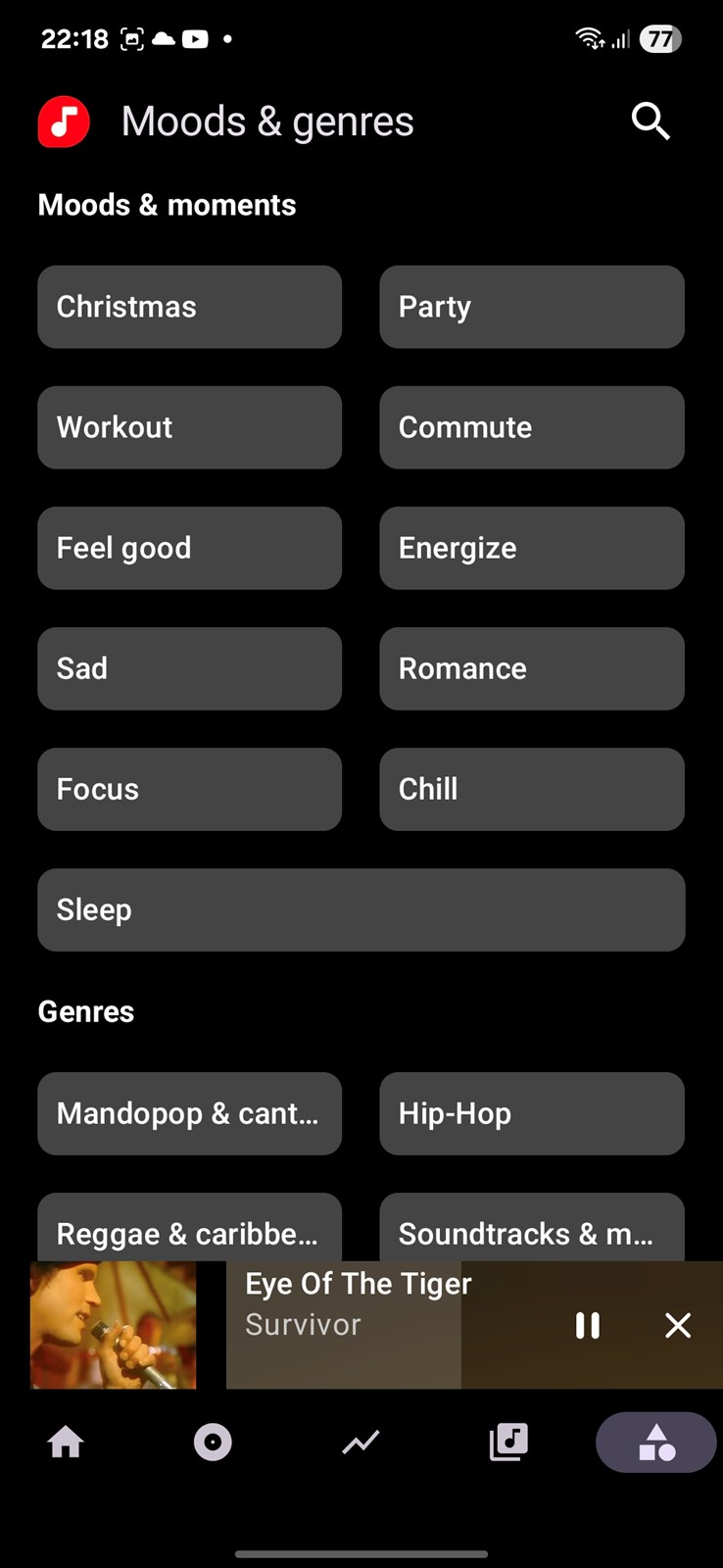Select the Commute mood
This screenshot has height=1568, width=723.
tap(532, 427)
